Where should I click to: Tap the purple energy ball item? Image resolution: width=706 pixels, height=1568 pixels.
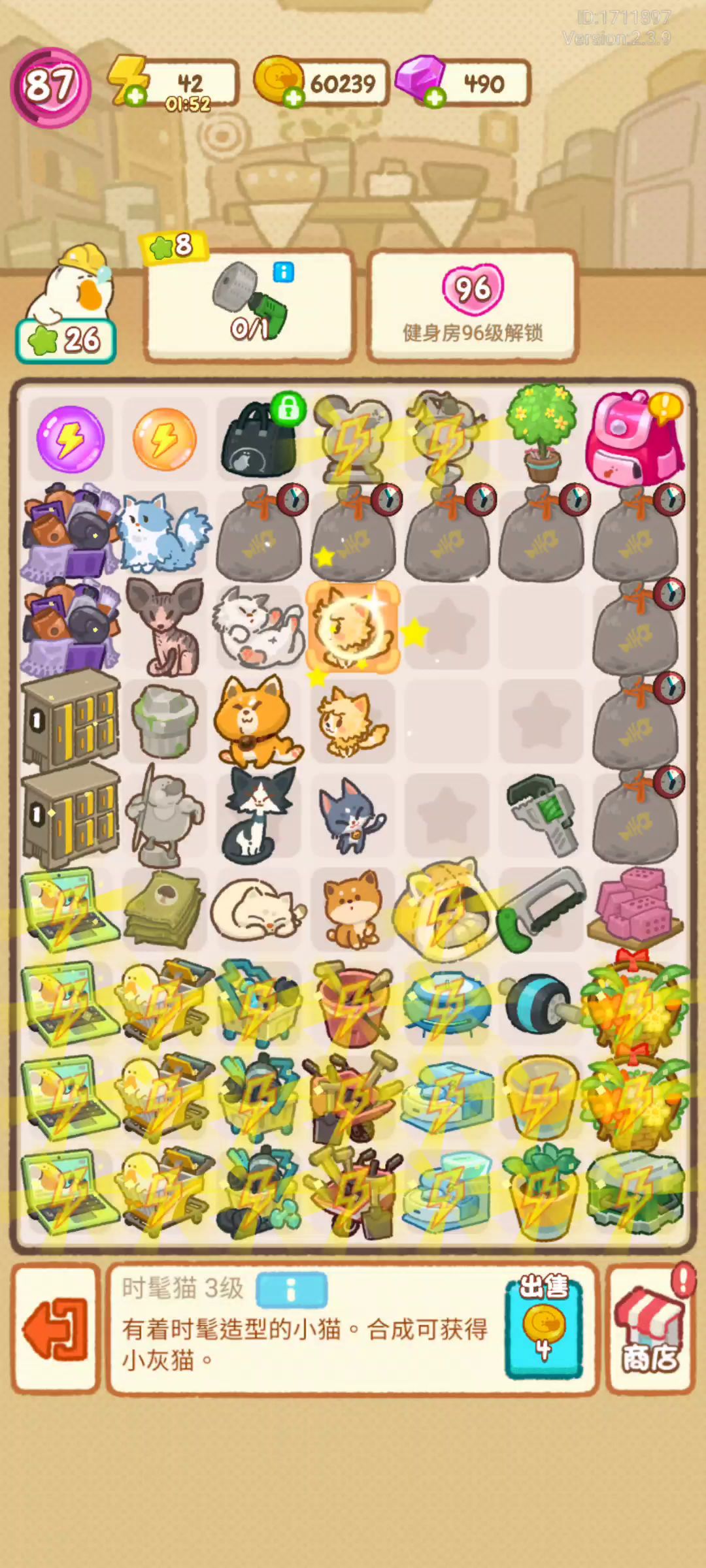(x=71, y=438)
